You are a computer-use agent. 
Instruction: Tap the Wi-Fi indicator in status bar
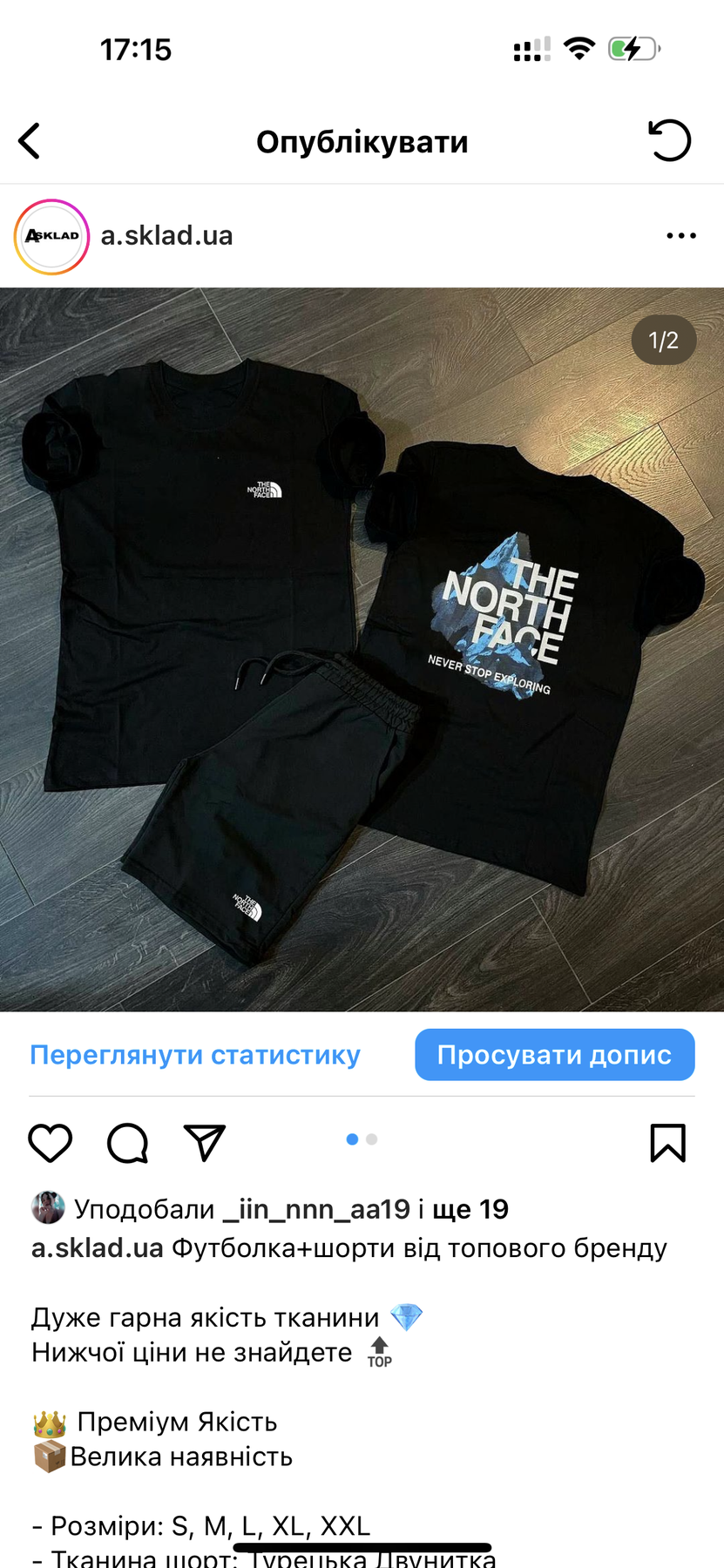580,48
